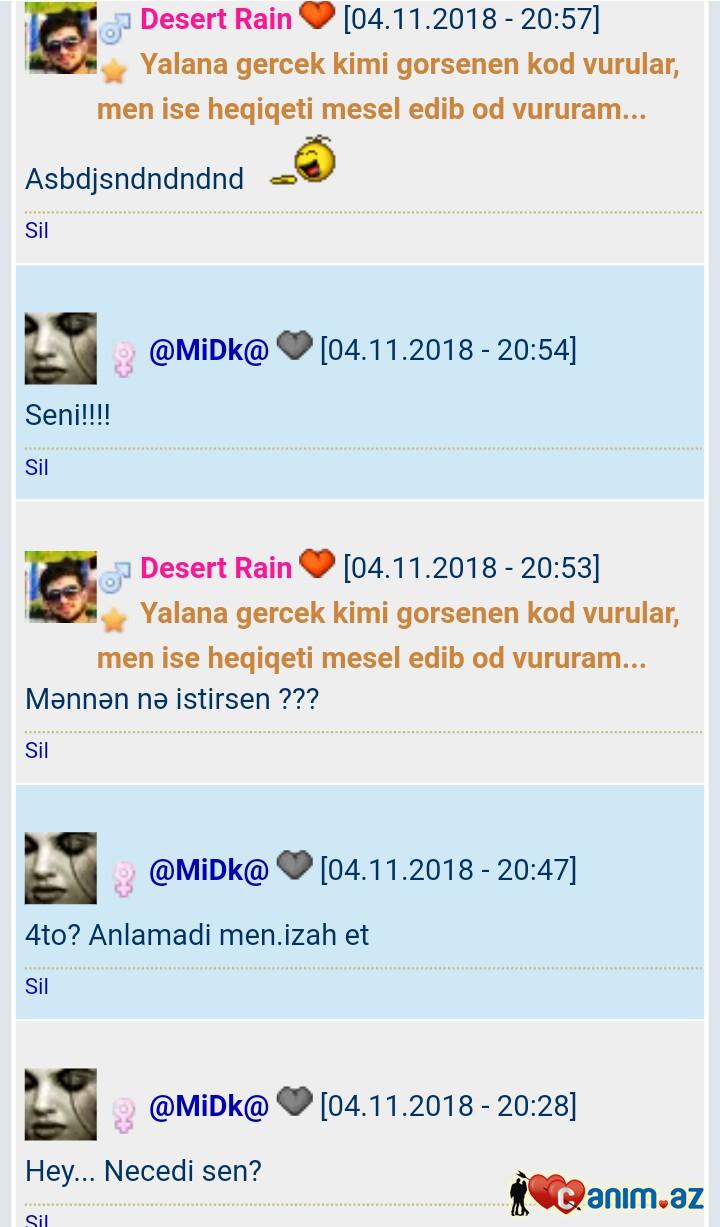Delete the "Mənnən nə istirsen ???" message

[x=37, y=751]
